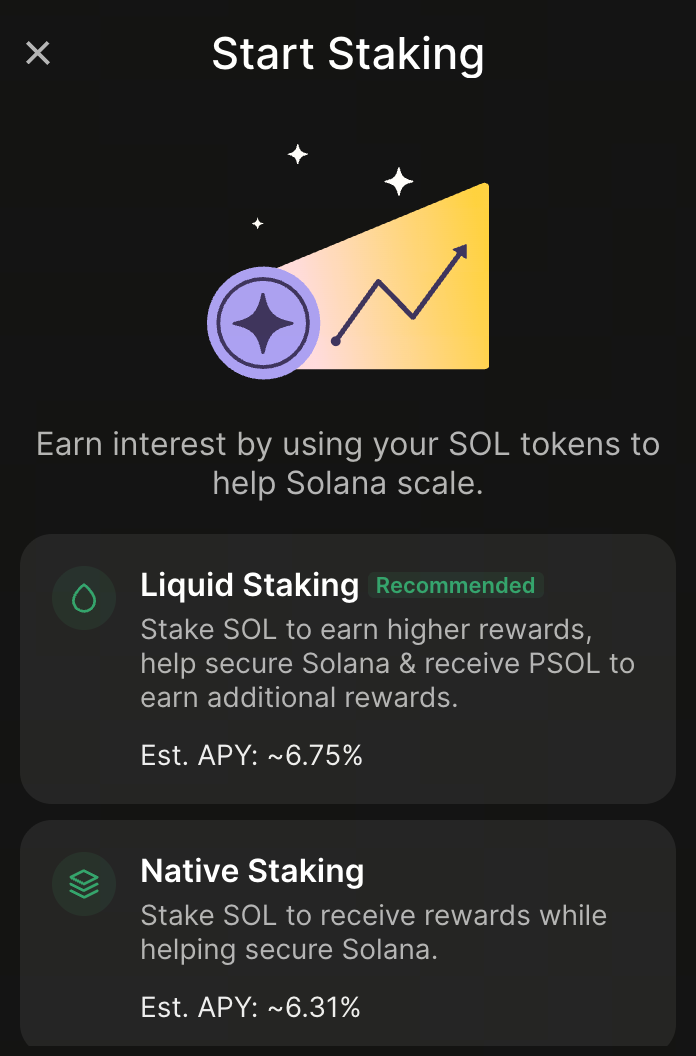Viewport: 696px width, 1056px height.
Task: Select the Liquid Staking option
Action: coord(347,668)
